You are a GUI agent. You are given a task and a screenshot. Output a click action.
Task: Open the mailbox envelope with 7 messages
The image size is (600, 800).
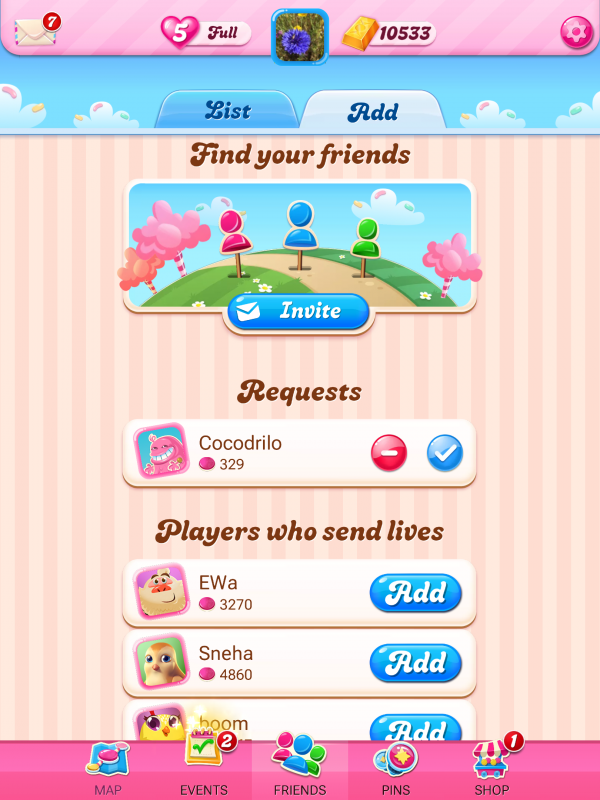tap(36, 32)
